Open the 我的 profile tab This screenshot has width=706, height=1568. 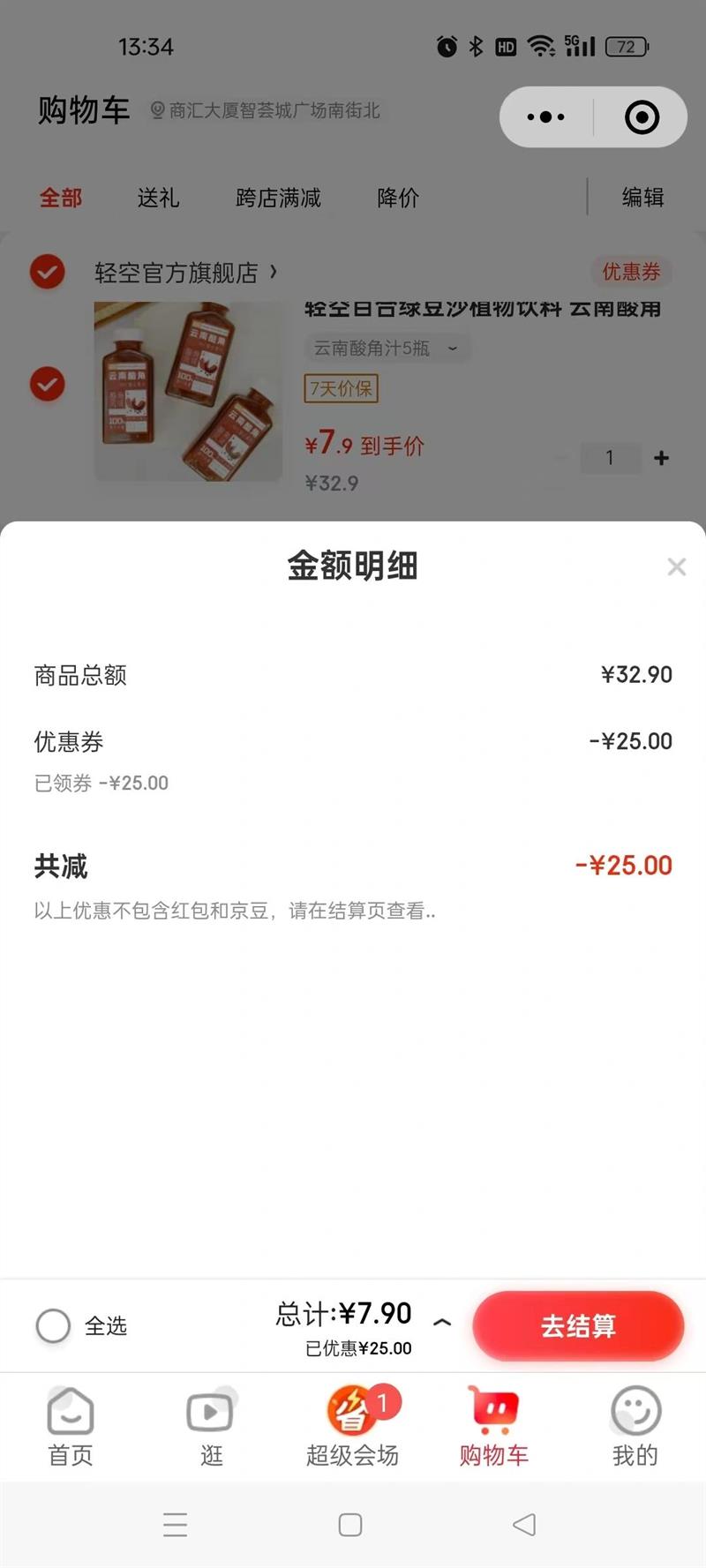[635, 1427]
